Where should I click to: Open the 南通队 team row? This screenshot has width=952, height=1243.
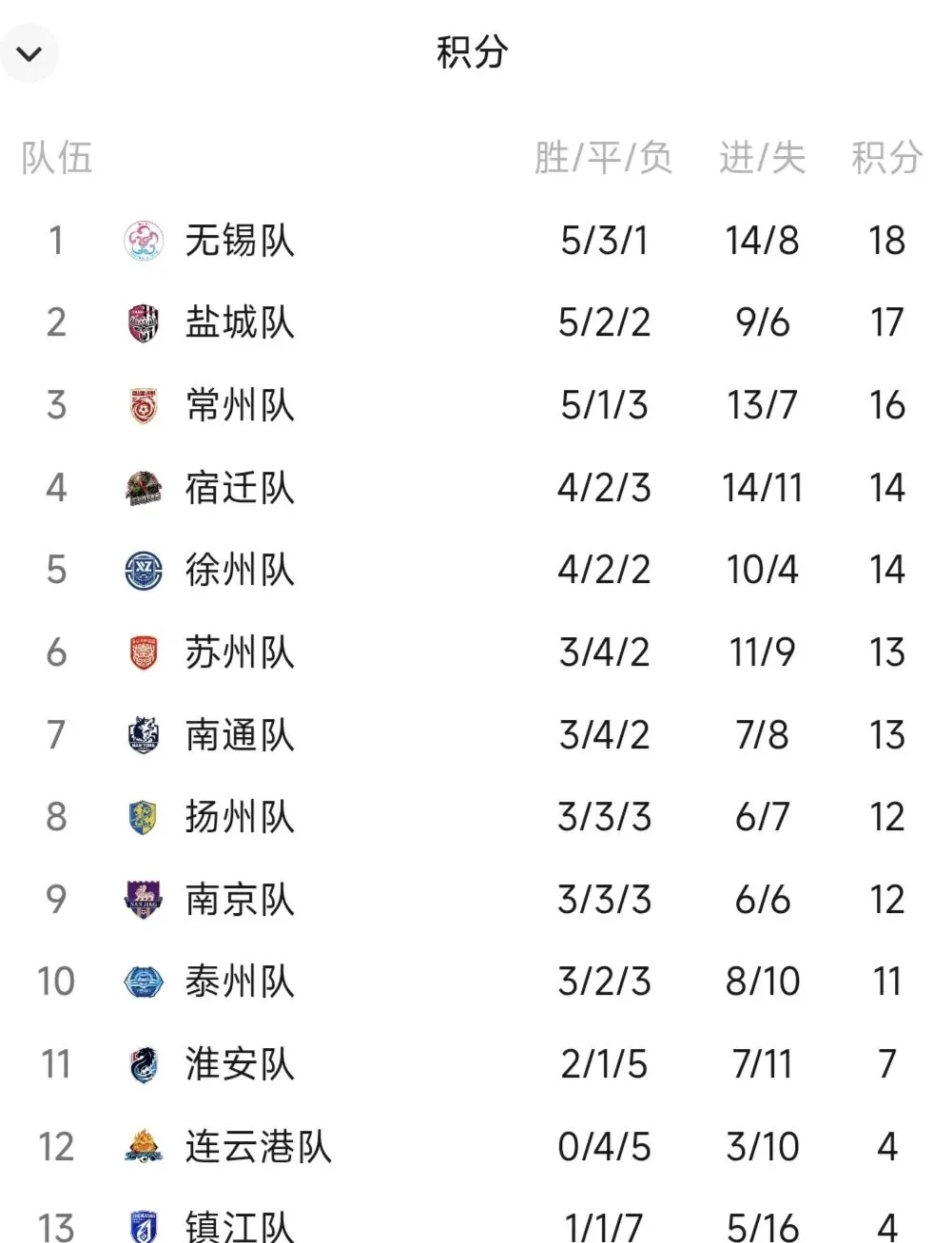tap(476, 735)
